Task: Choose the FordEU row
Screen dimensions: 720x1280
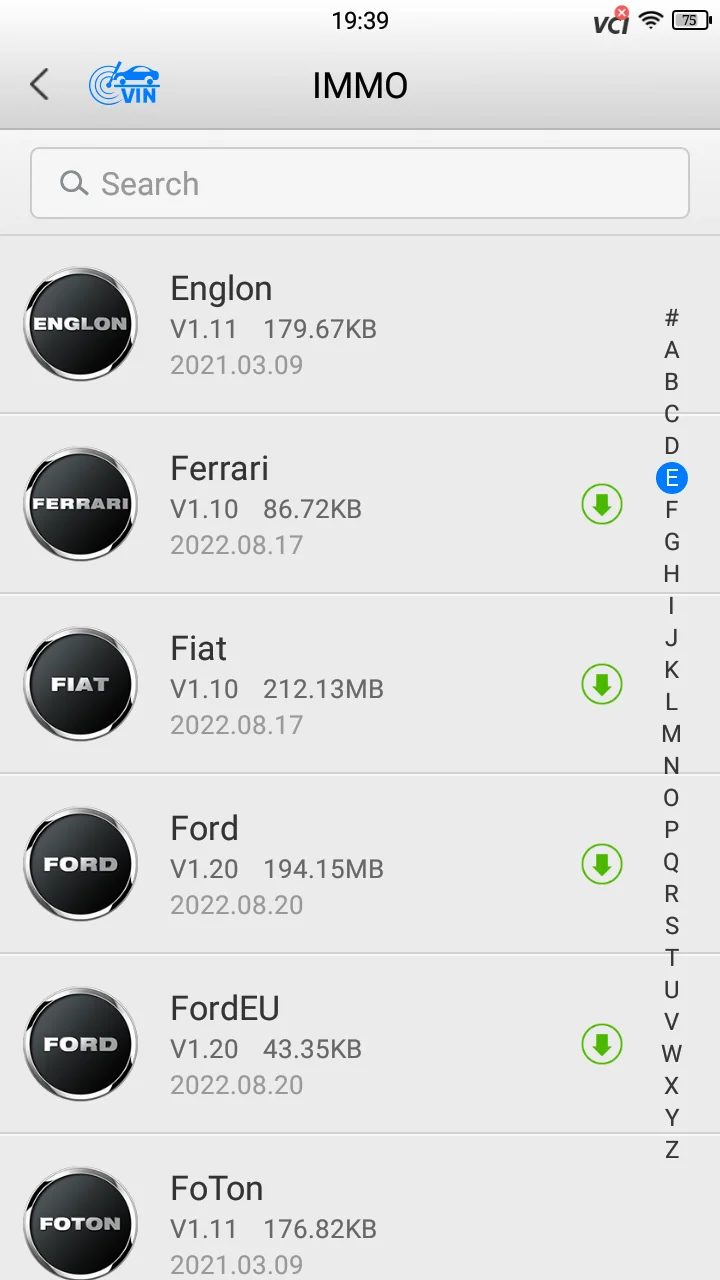Action: 300,1045
